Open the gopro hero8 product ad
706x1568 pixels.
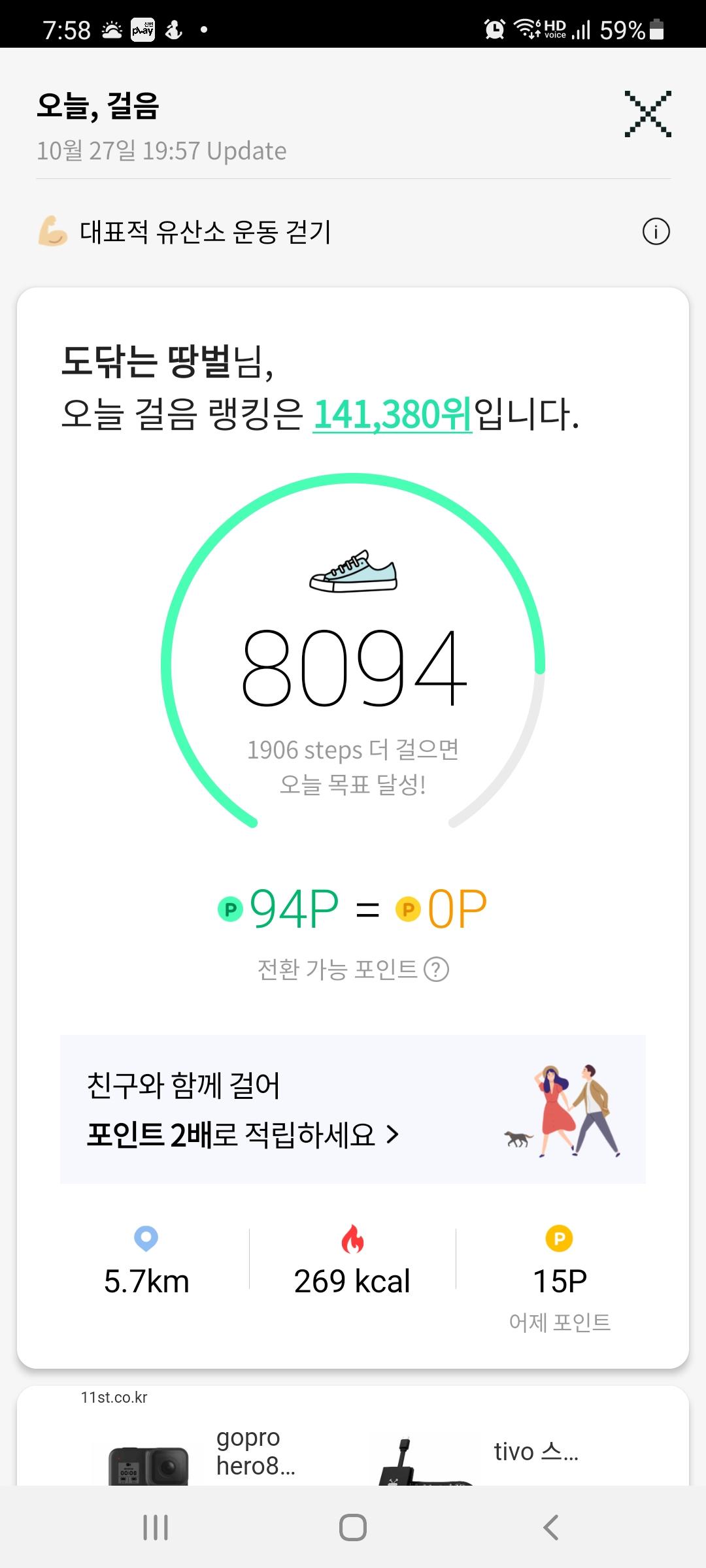point(203,1454)
